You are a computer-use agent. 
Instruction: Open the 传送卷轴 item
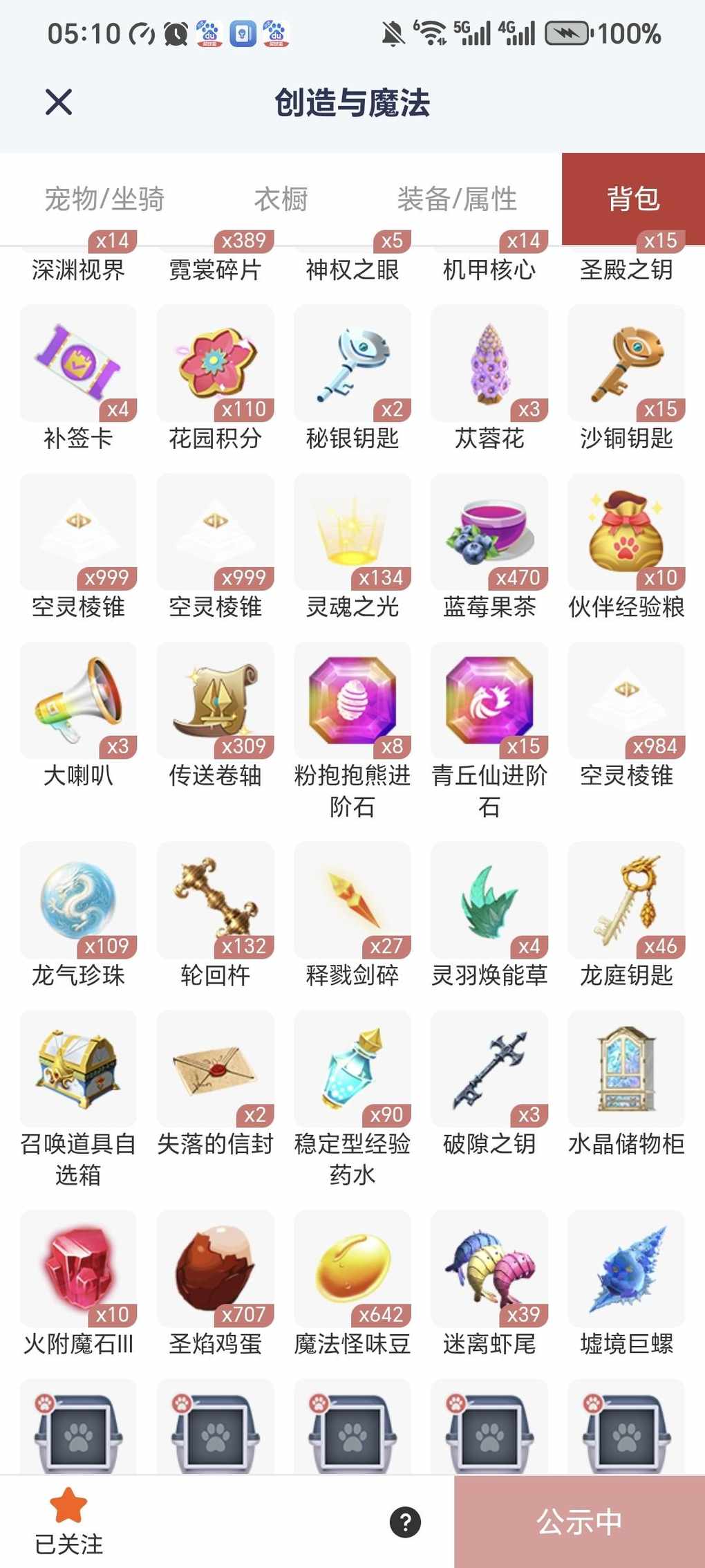click(x=215, y=701)
